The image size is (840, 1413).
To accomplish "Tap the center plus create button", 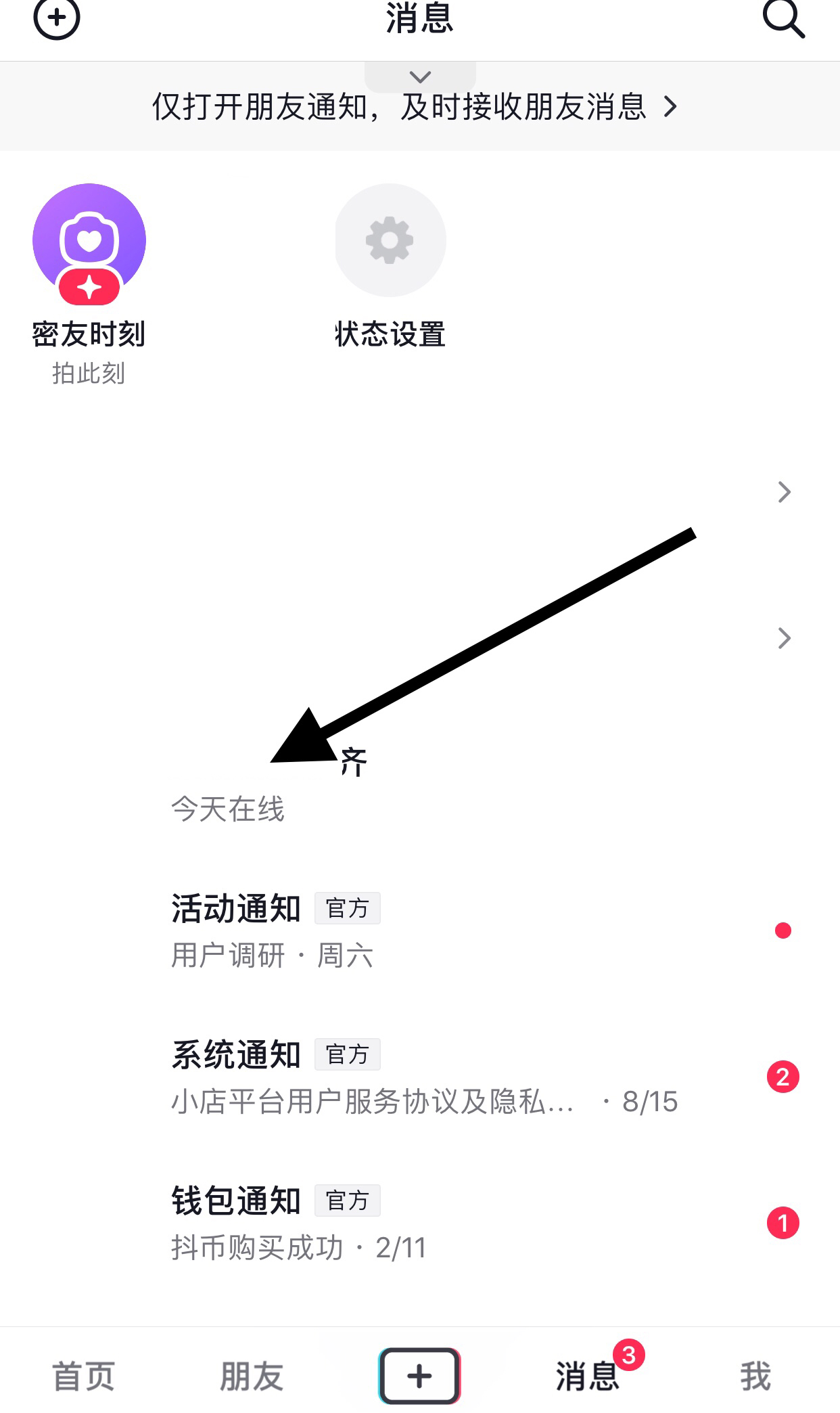I will 420,1376.
